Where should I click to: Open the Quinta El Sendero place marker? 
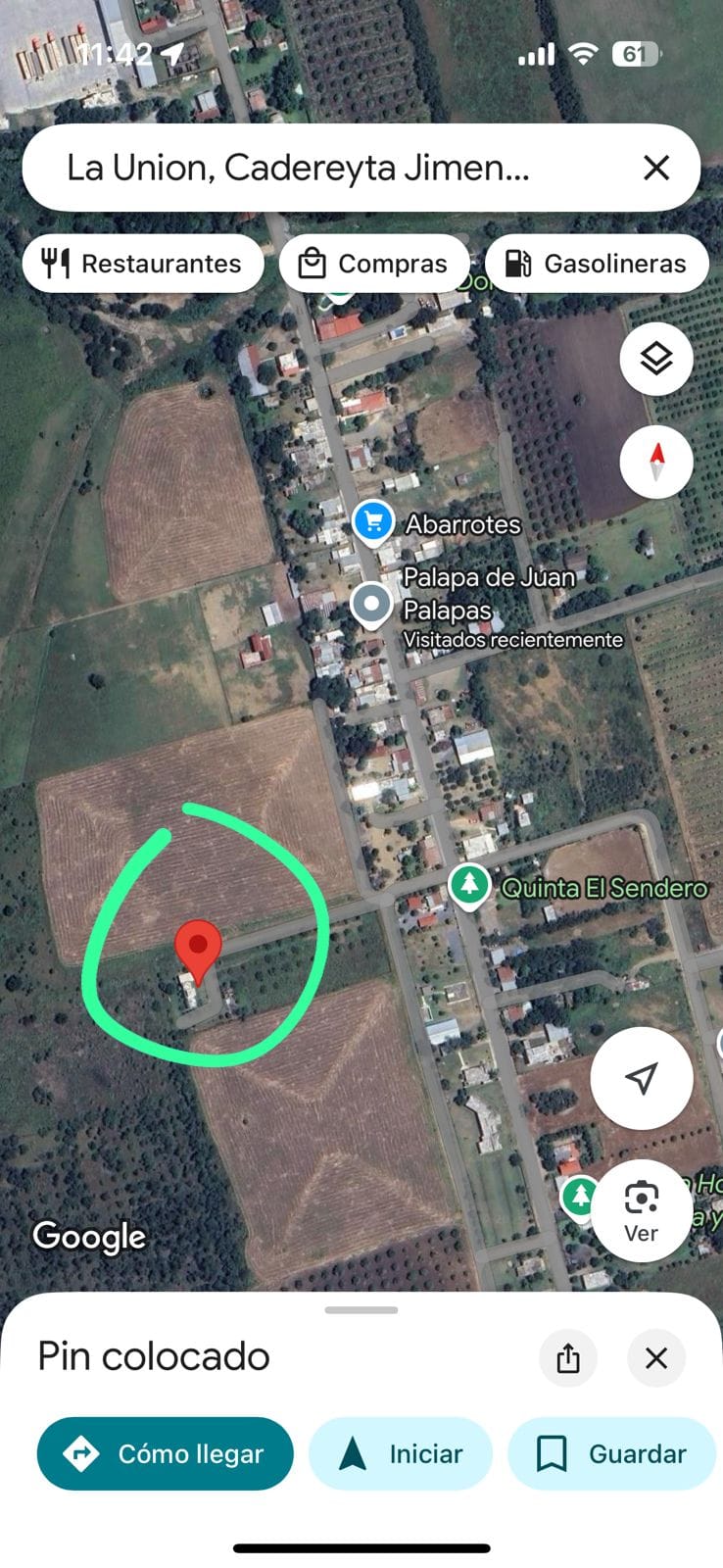470,886
